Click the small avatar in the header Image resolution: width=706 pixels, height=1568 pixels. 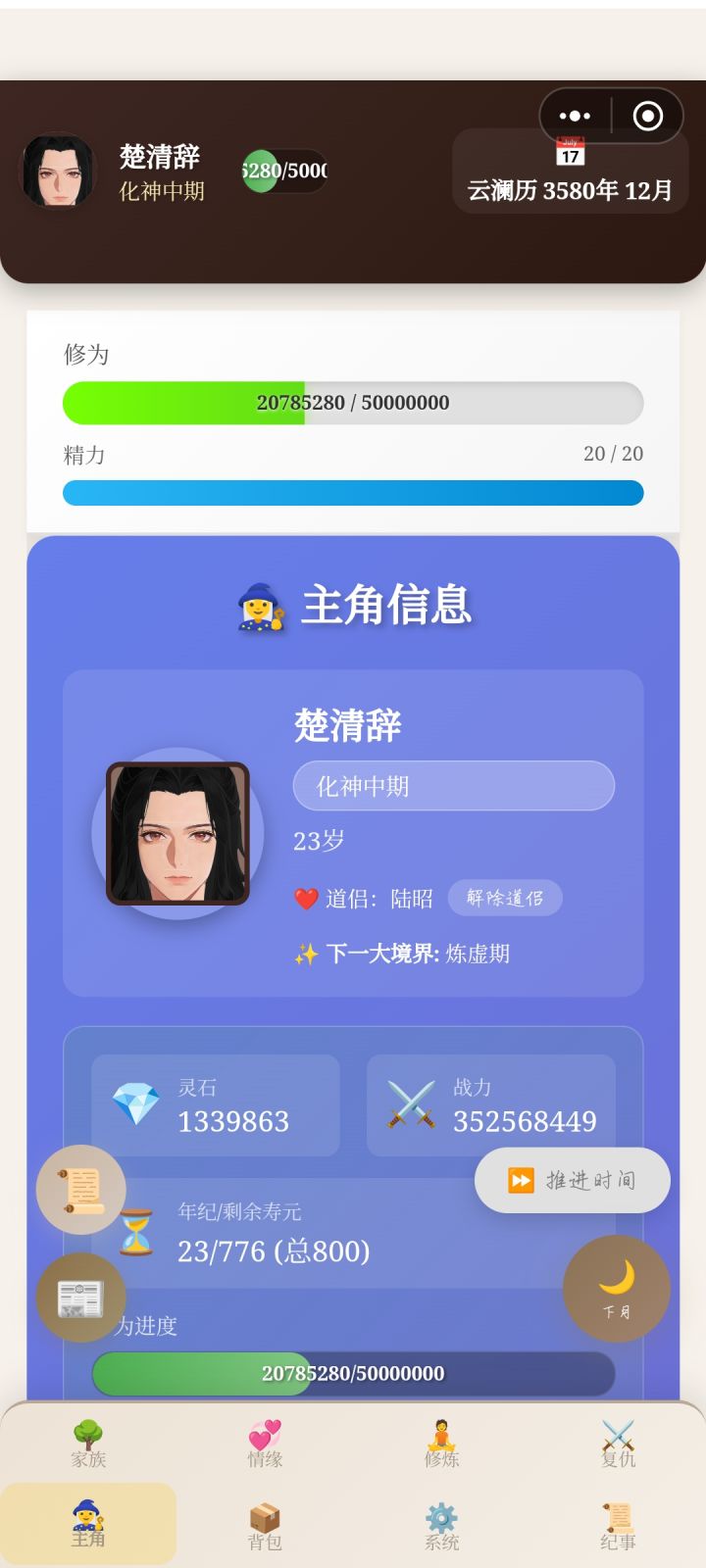(x=59, y=171)
